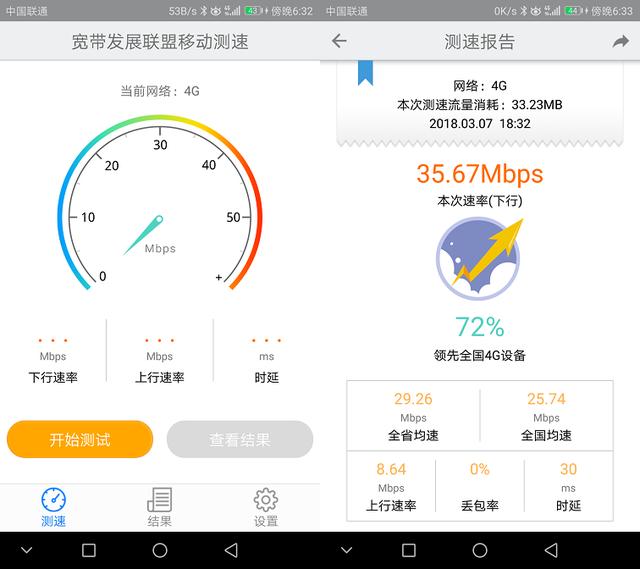Tap the orange 开始测试 button
The width and height of the screenshot is (640, 569).
click(x=80, y=439)
